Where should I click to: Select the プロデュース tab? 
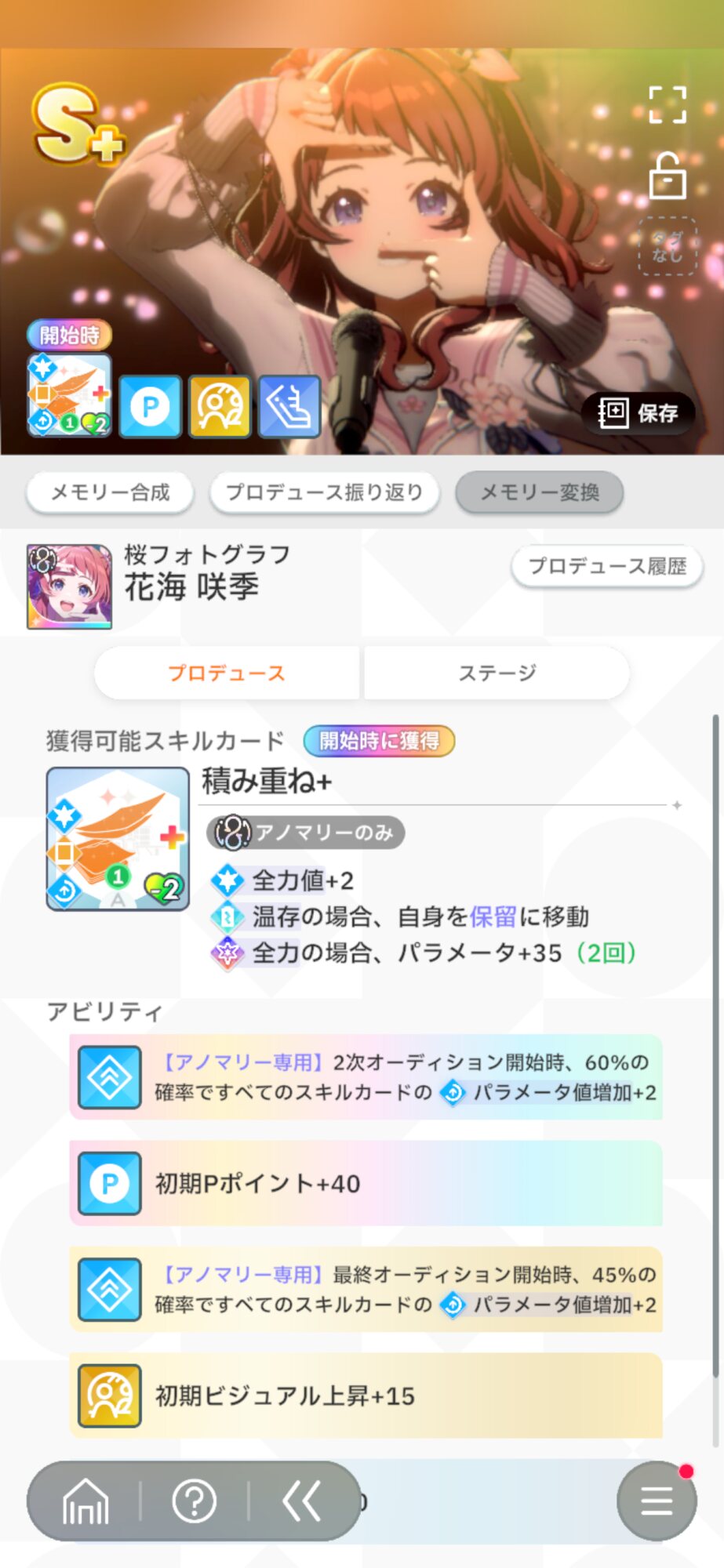227,673
